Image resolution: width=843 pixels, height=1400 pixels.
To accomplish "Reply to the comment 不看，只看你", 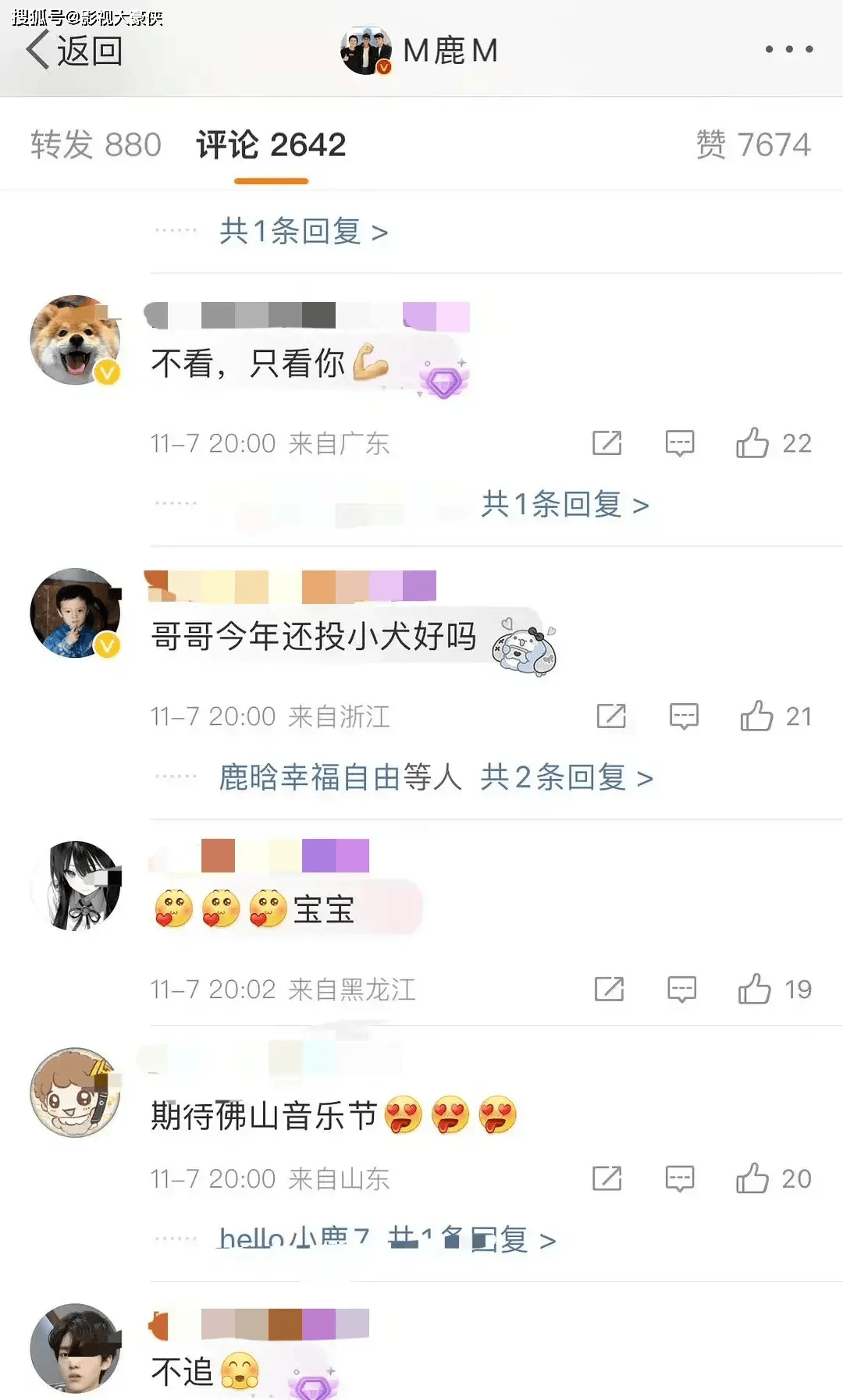I will click(x=679, y=443).
